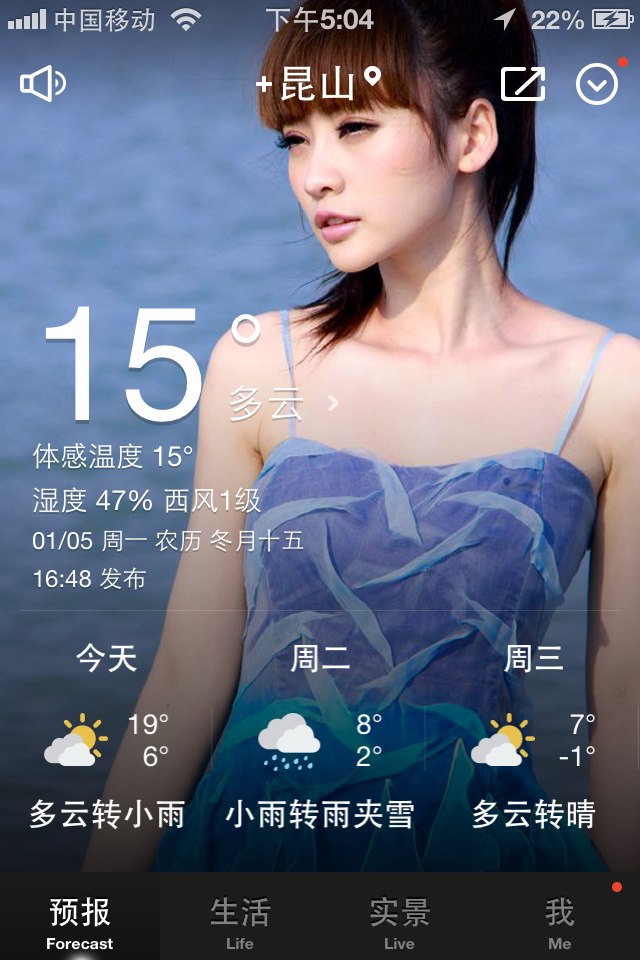640x960 pixels.
Task: Switch to the 实景 Live tab
Action: pos(399,922)
